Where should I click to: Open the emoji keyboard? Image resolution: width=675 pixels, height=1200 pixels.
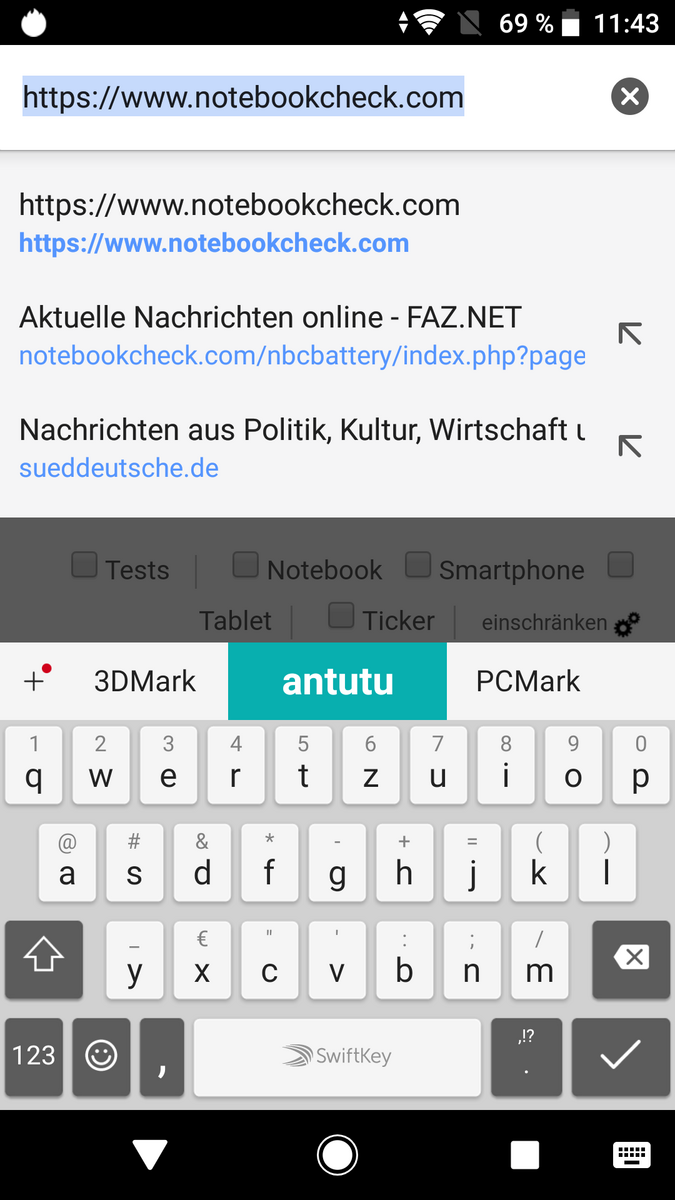pos(101,1056)
